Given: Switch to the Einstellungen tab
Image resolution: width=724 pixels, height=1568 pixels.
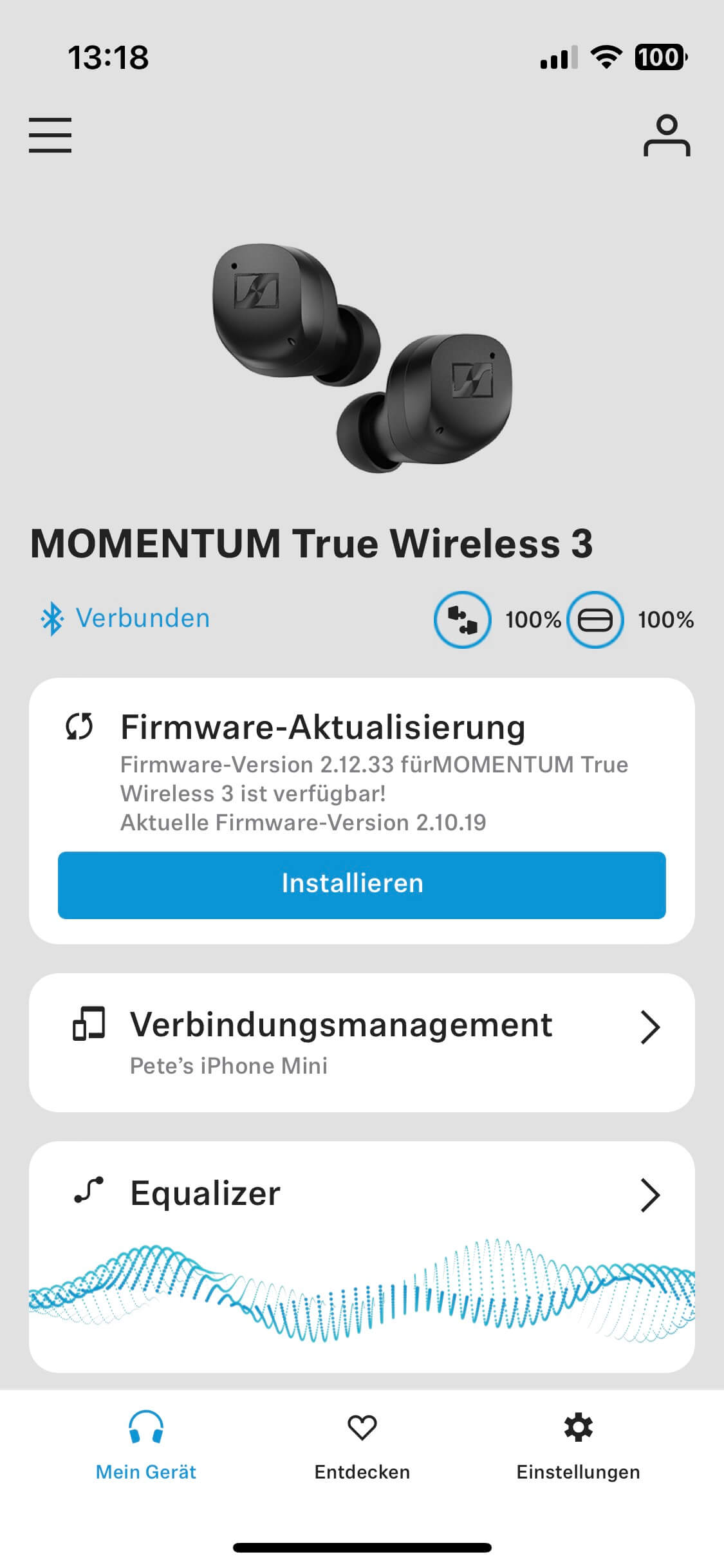Looking at the screenshot, I should [578, 1446].
